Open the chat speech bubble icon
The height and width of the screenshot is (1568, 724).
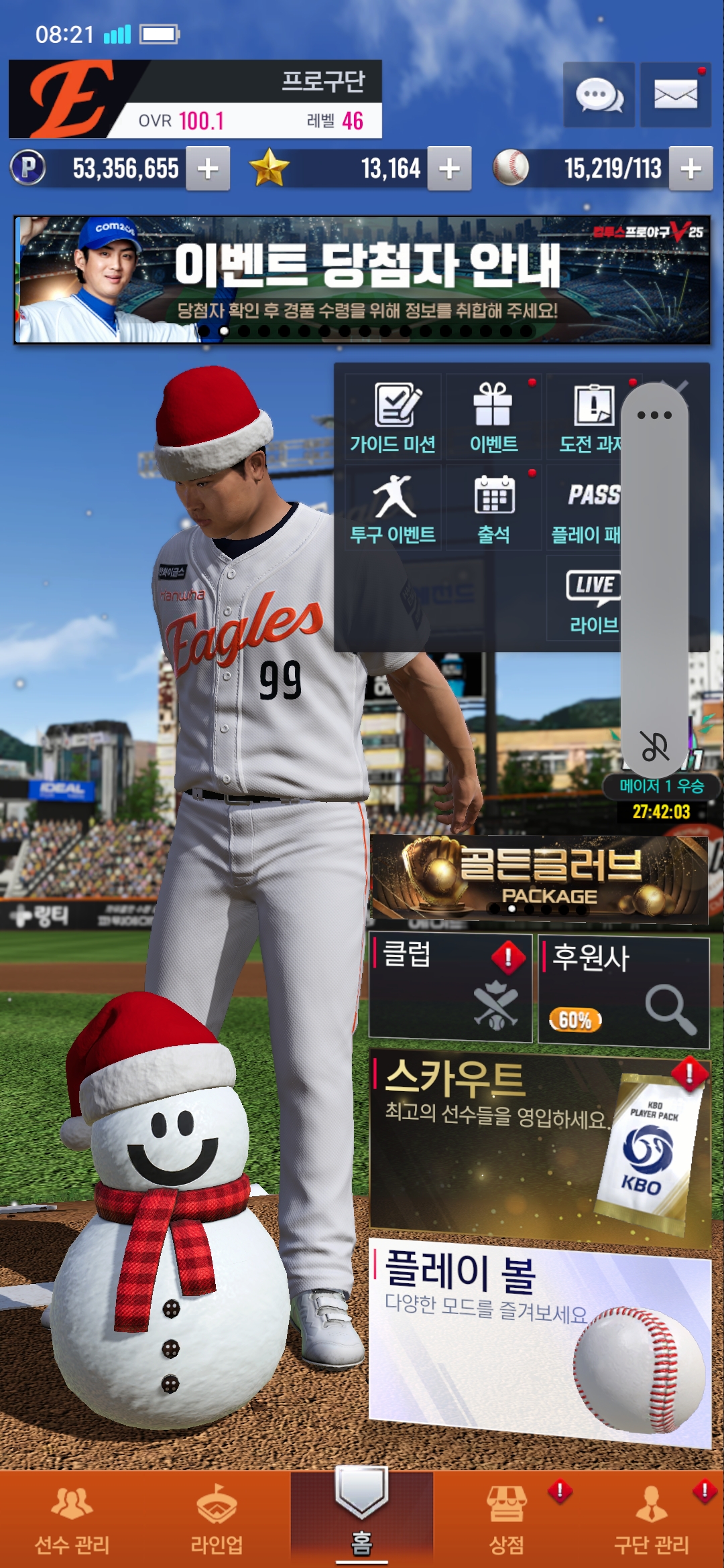(599, 95)
